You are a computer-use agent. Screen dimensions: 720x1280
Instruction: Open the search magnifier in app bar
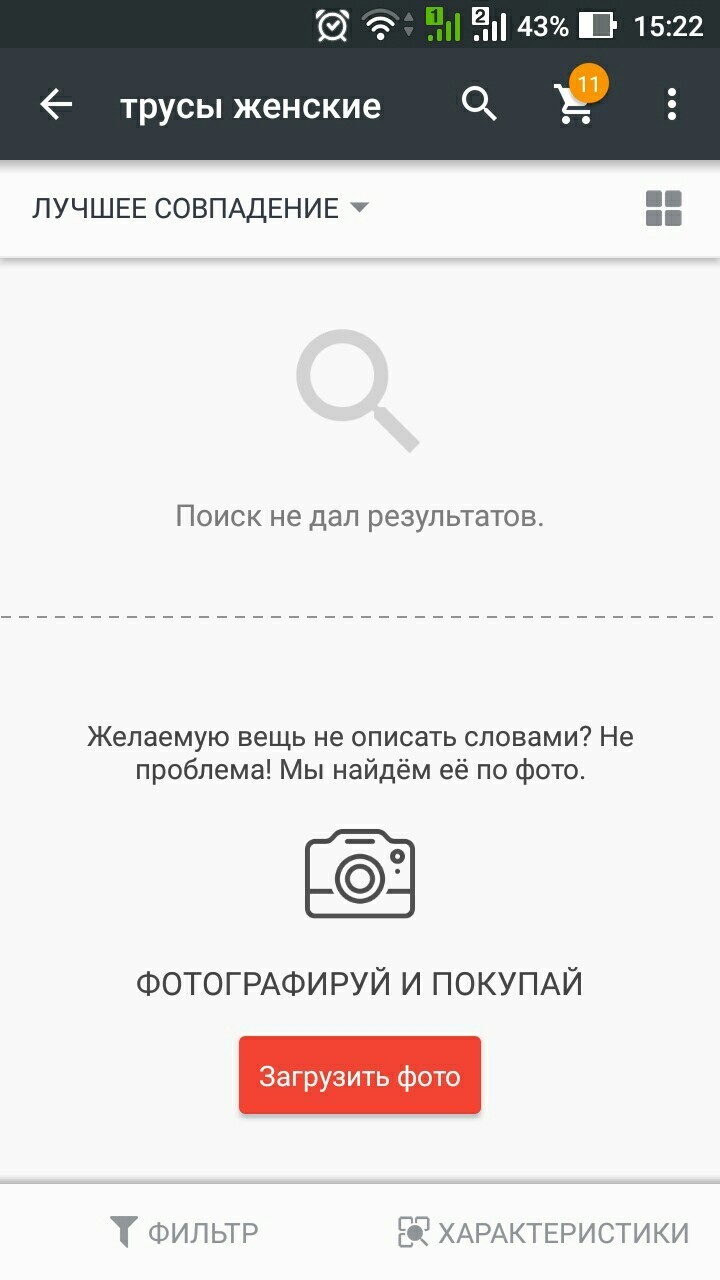479,104
